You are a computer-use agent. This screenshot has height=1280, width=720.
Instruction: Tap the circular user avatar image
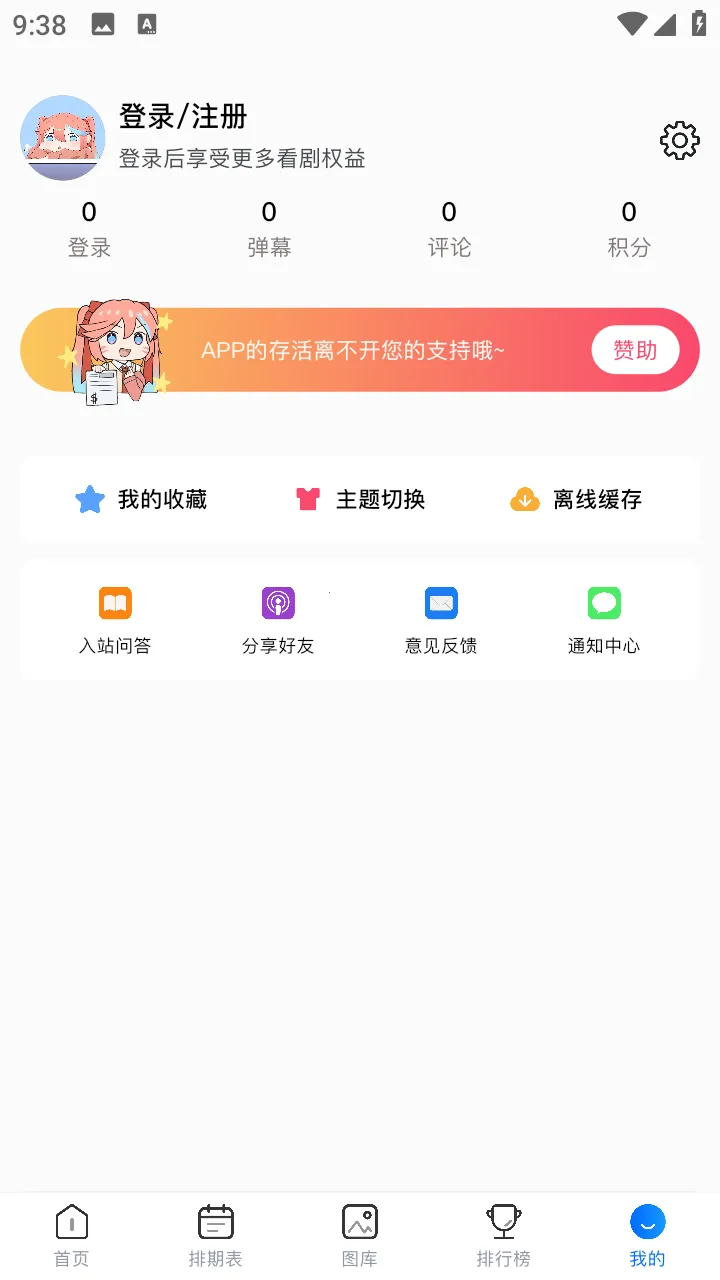62,138
